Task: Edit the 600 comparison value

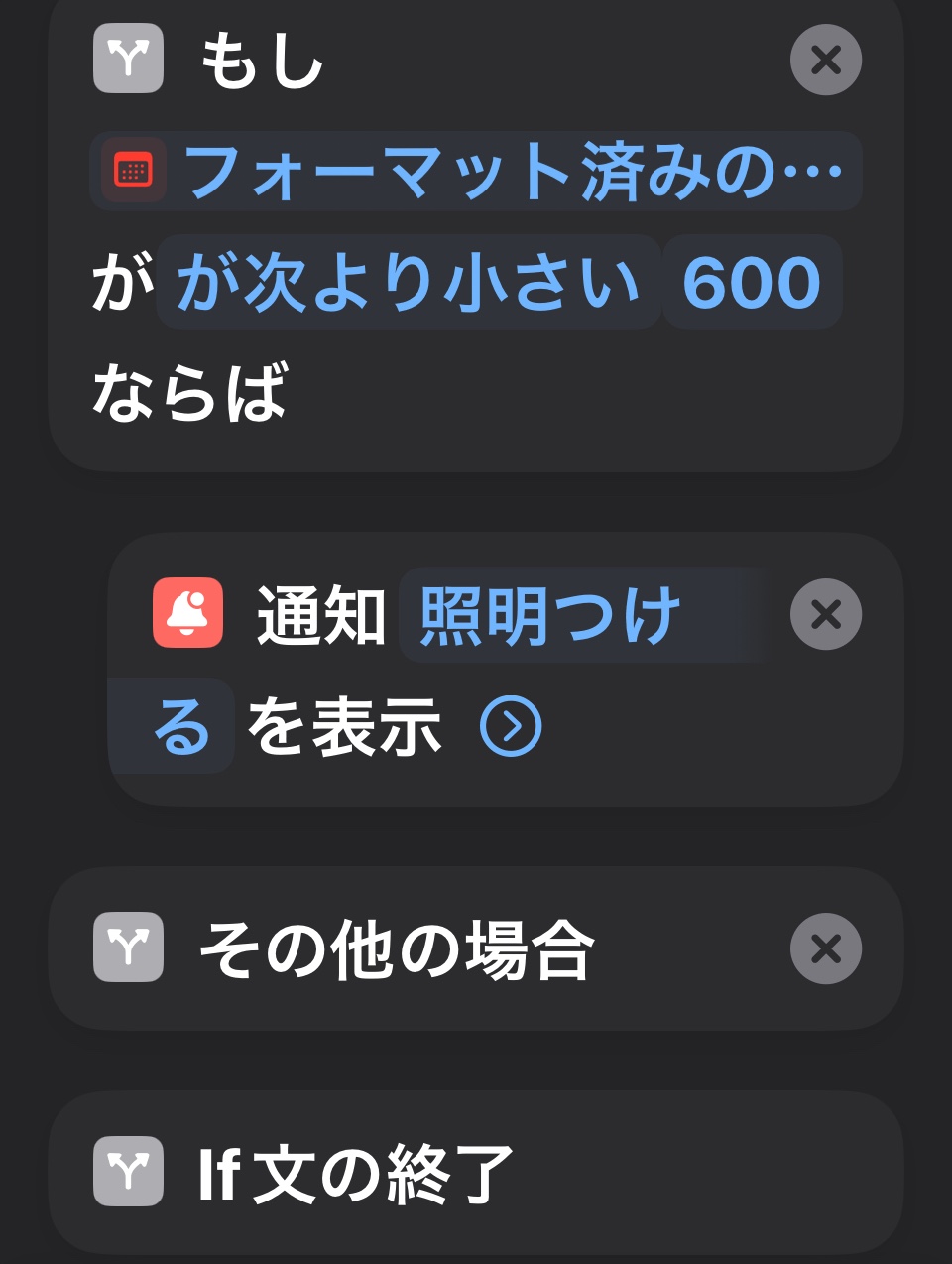Action: (x=752, y=283)
